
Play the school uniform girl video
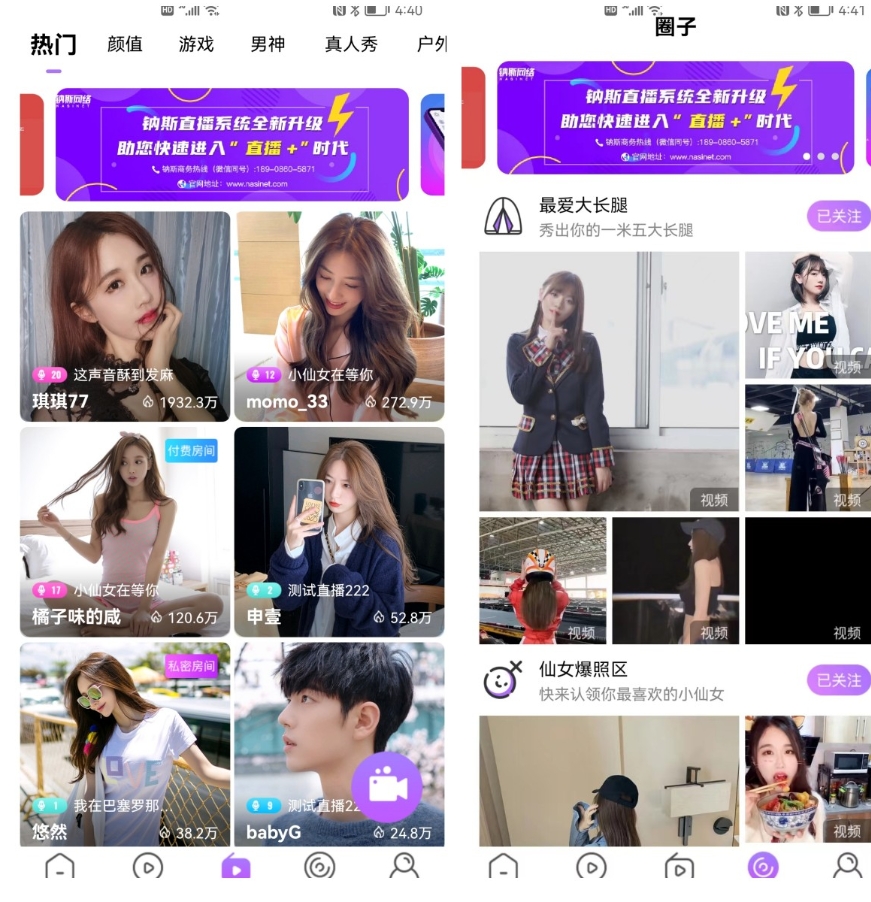pyautogui.click(x=608, y=381)
